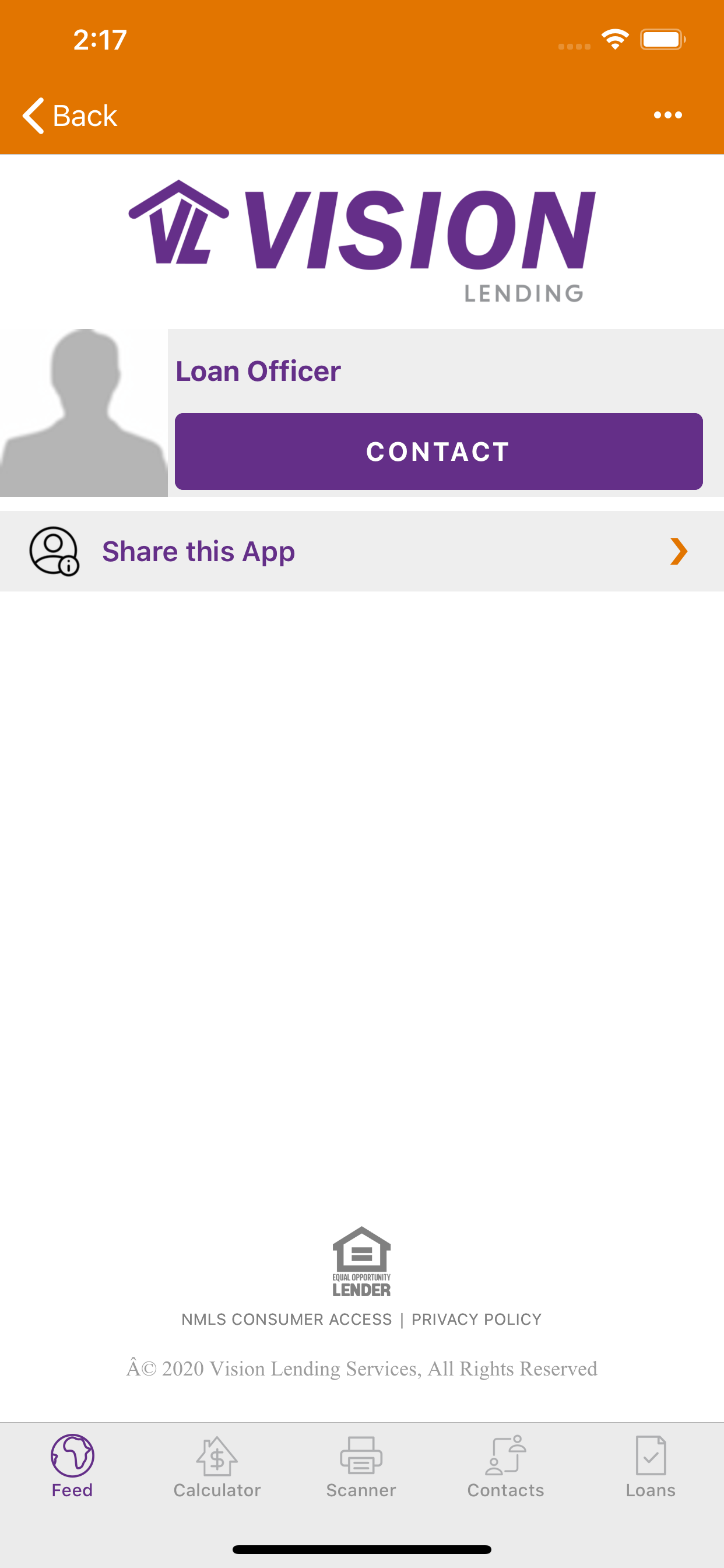724x1568 pixels.
Task: Click the Equal Opportunity Lender logo
Action: point(361,1264)
